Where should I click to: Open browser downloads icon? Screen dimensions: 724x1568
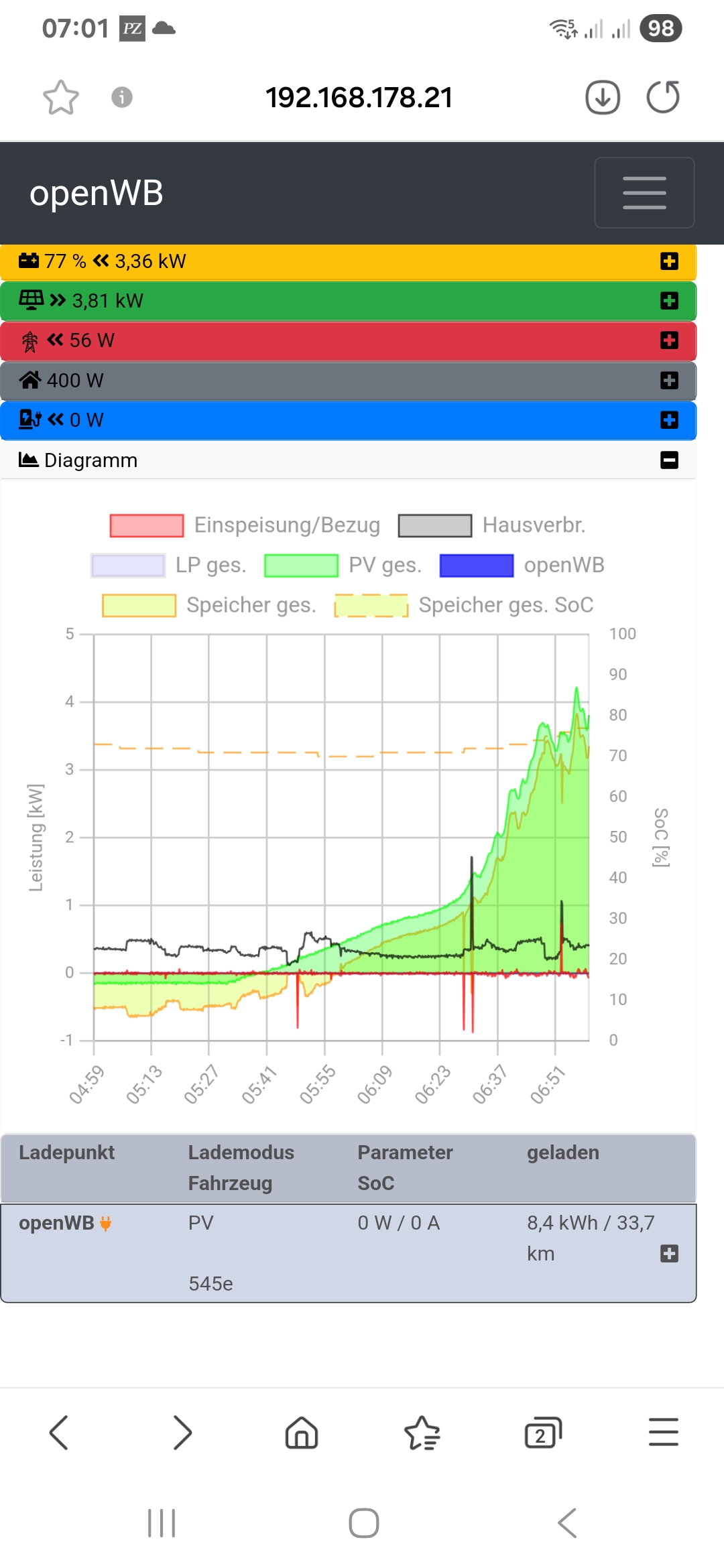pyautogui.click(x=602, y=98)
